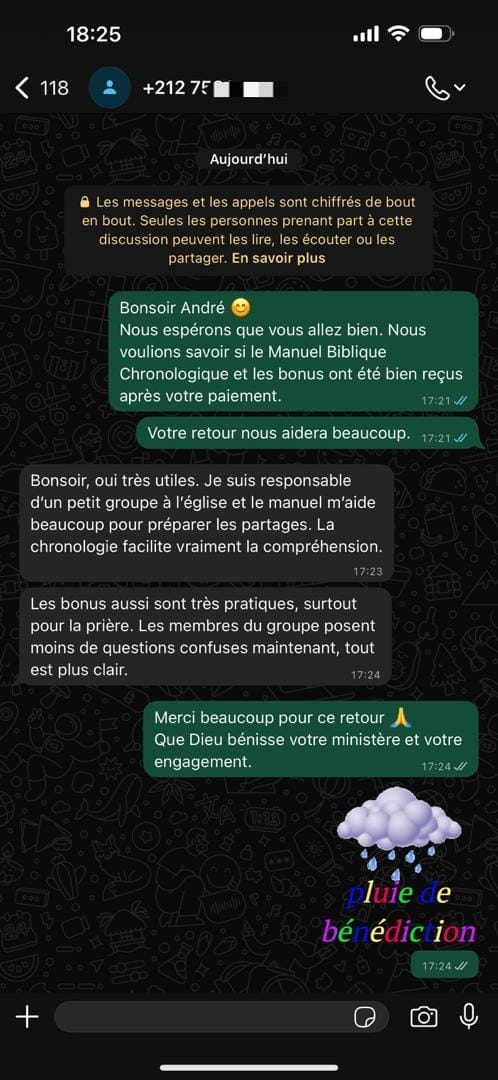Open the En savoir plus encryption link
This screenshot has height=1080, width=498.
[278, 258]
